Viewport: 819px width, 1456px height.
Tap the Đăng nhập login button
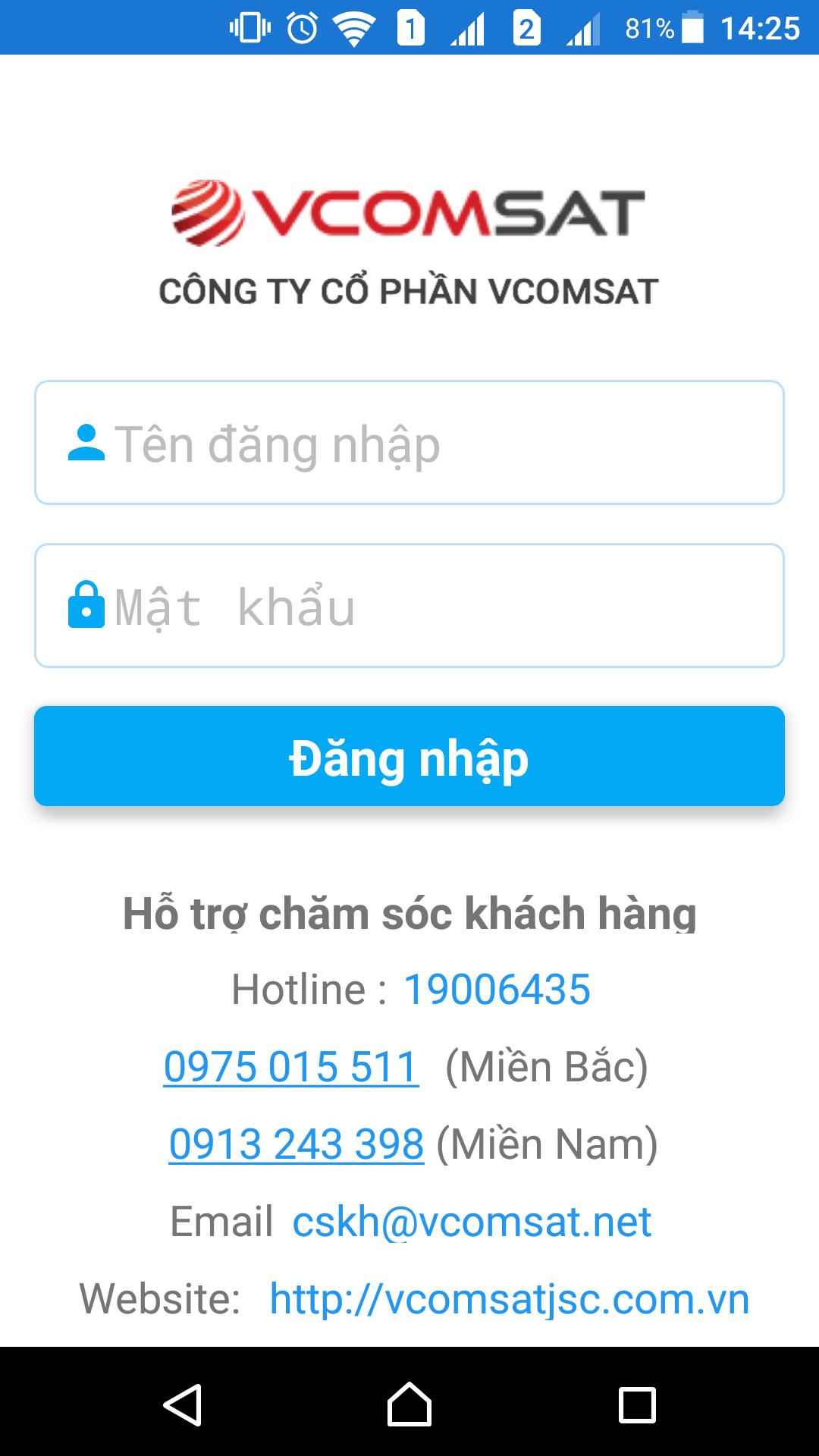tap(409, 756)
